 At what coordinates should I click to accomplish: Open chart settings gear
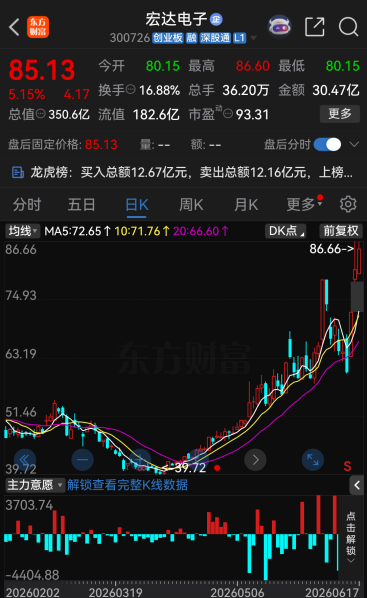(348, 204)
